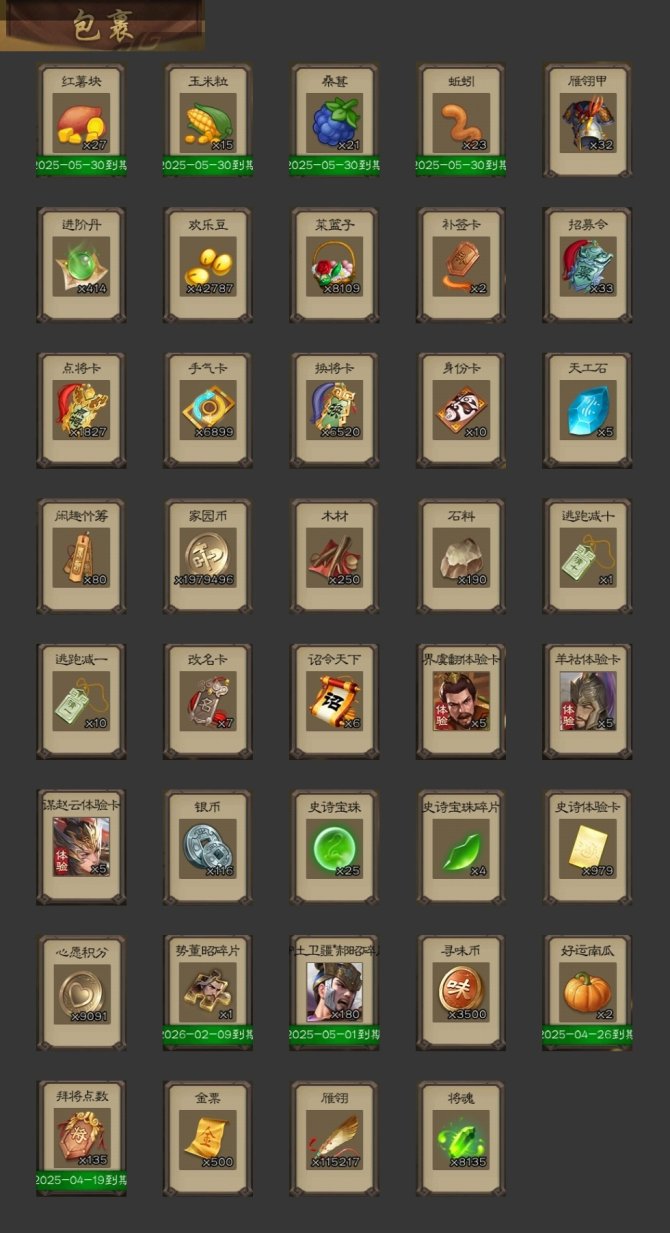View the 改名卡 item
Screen dimensions: 670x1233
tap(208, 701)
